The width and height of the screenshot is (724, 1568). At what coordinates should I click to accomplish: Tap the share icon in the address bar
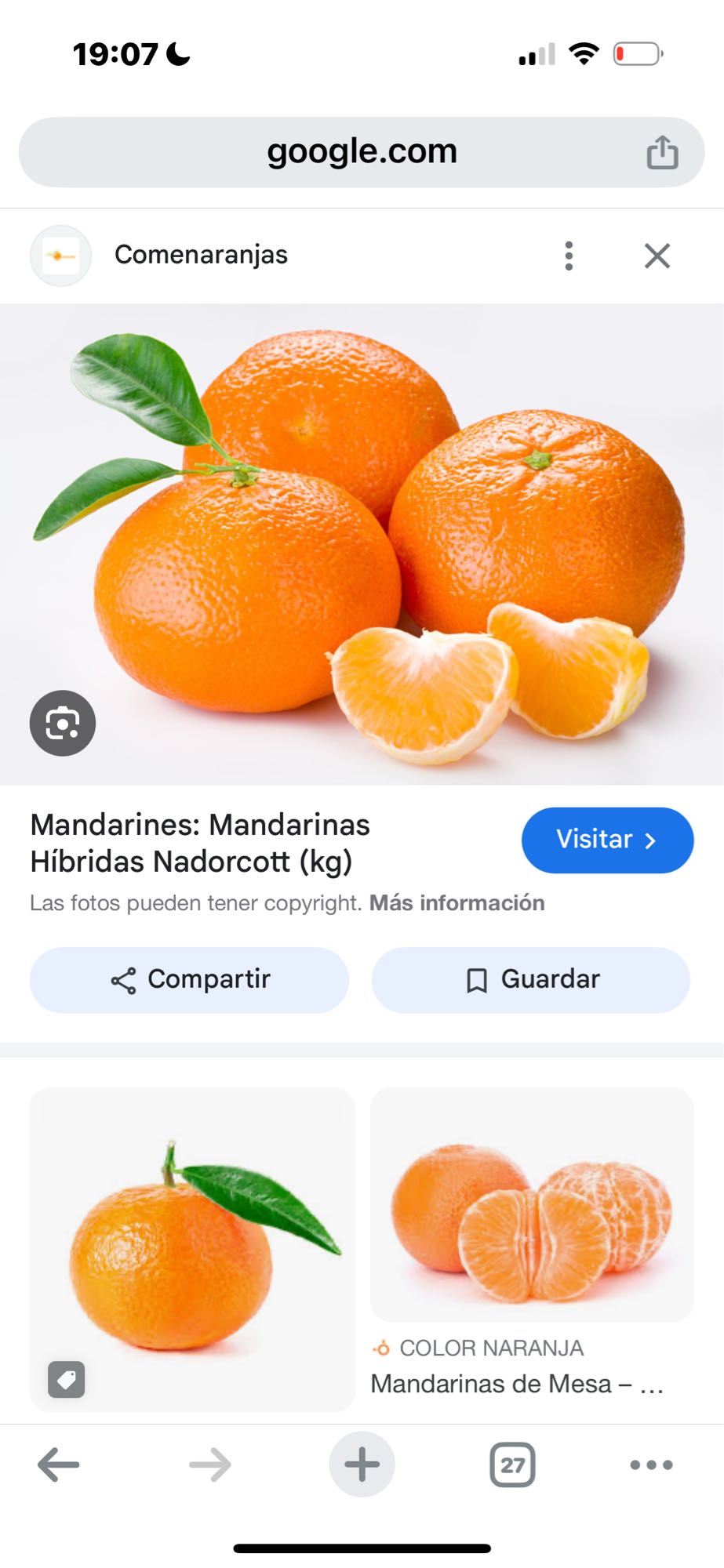tap(663, 152)
